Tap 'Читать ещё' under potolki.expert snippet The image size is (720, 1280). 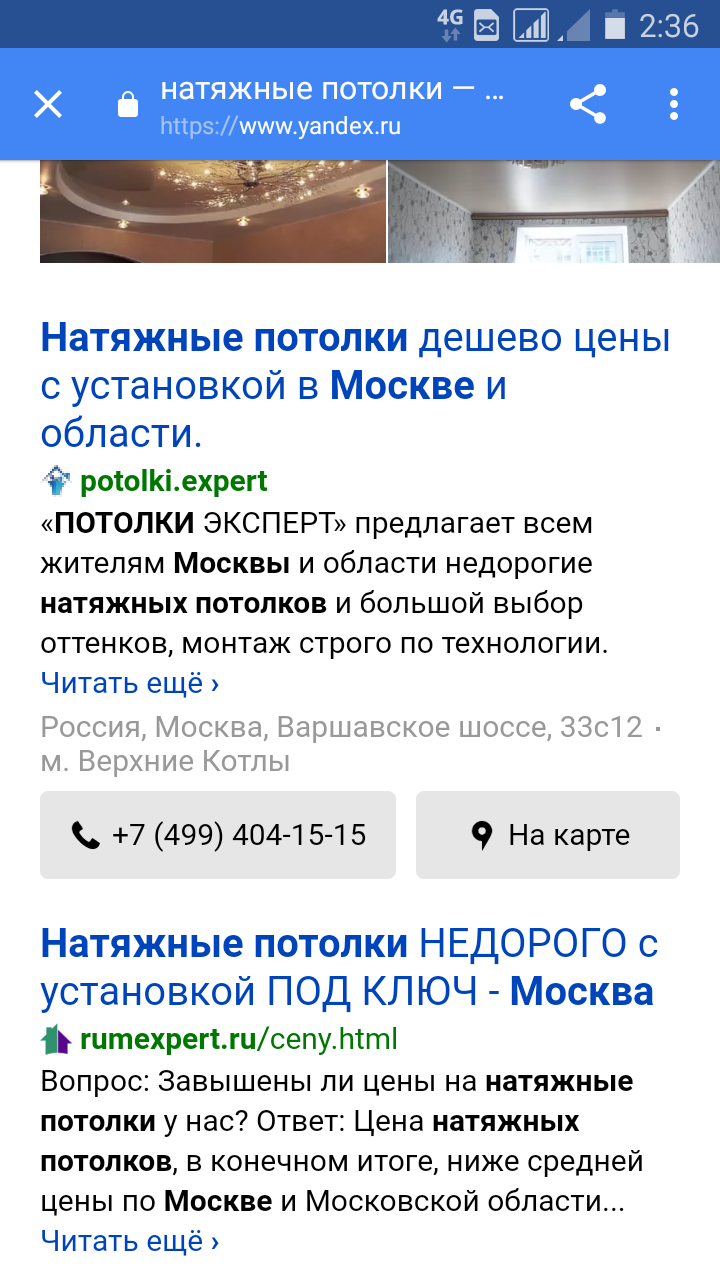(130, 683)
